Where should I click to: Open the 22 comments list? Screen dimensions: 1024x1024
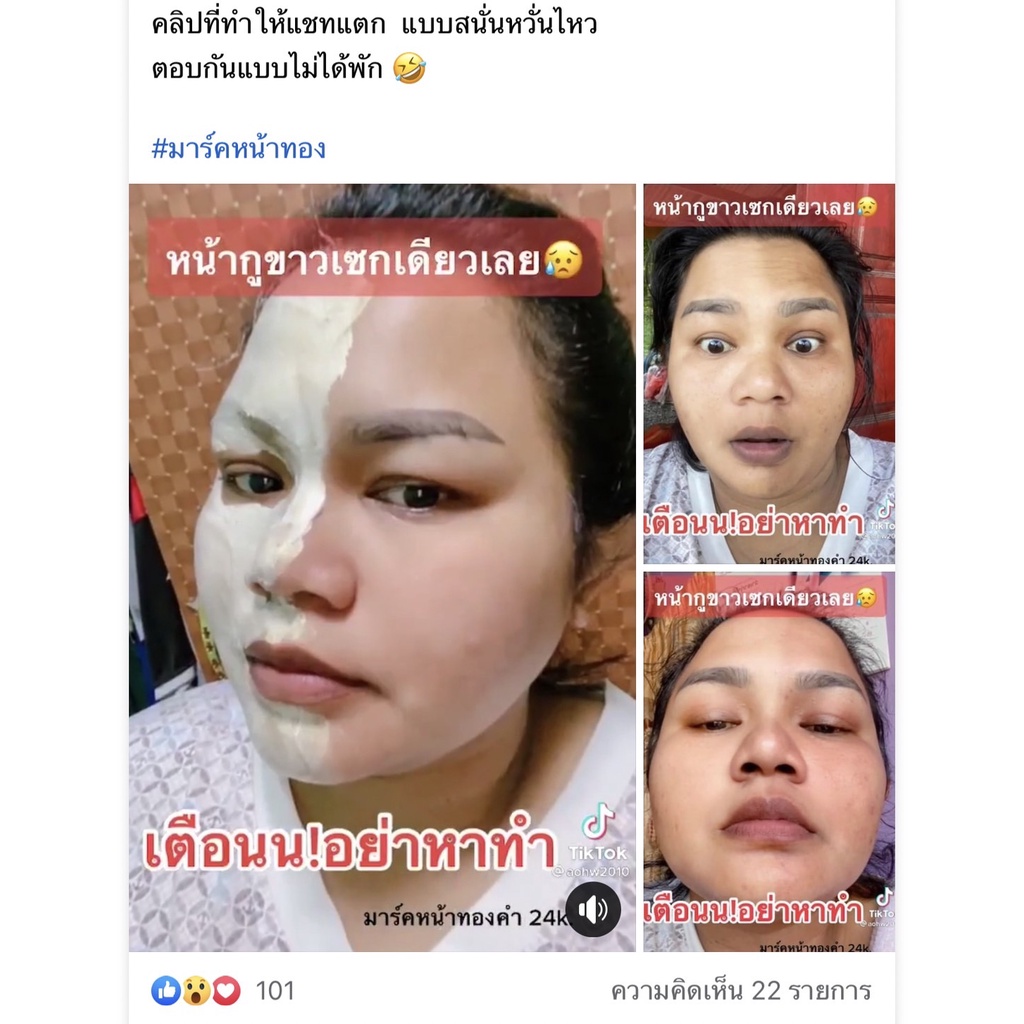pos(741,991)
